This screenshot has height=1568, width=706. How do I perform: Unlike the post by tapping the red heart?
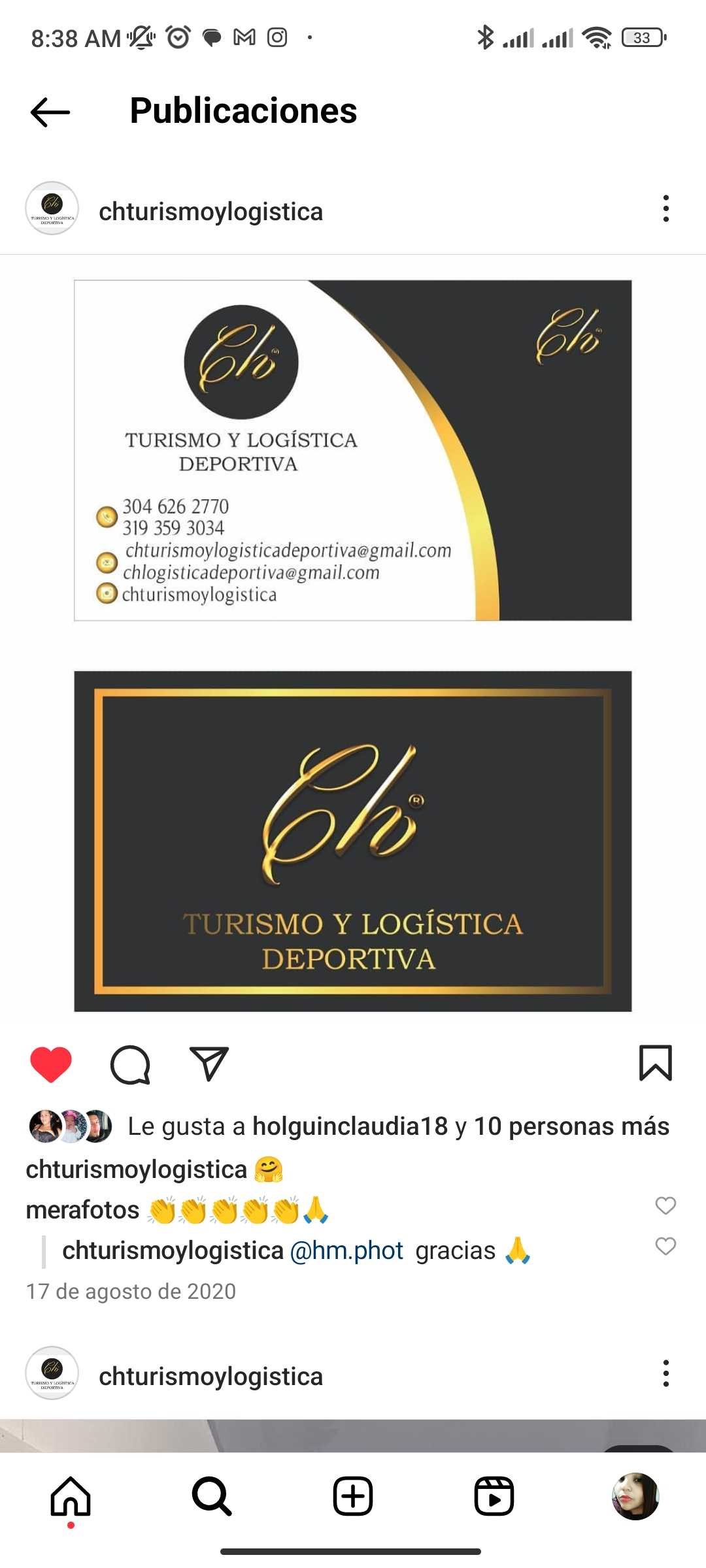51,1065
